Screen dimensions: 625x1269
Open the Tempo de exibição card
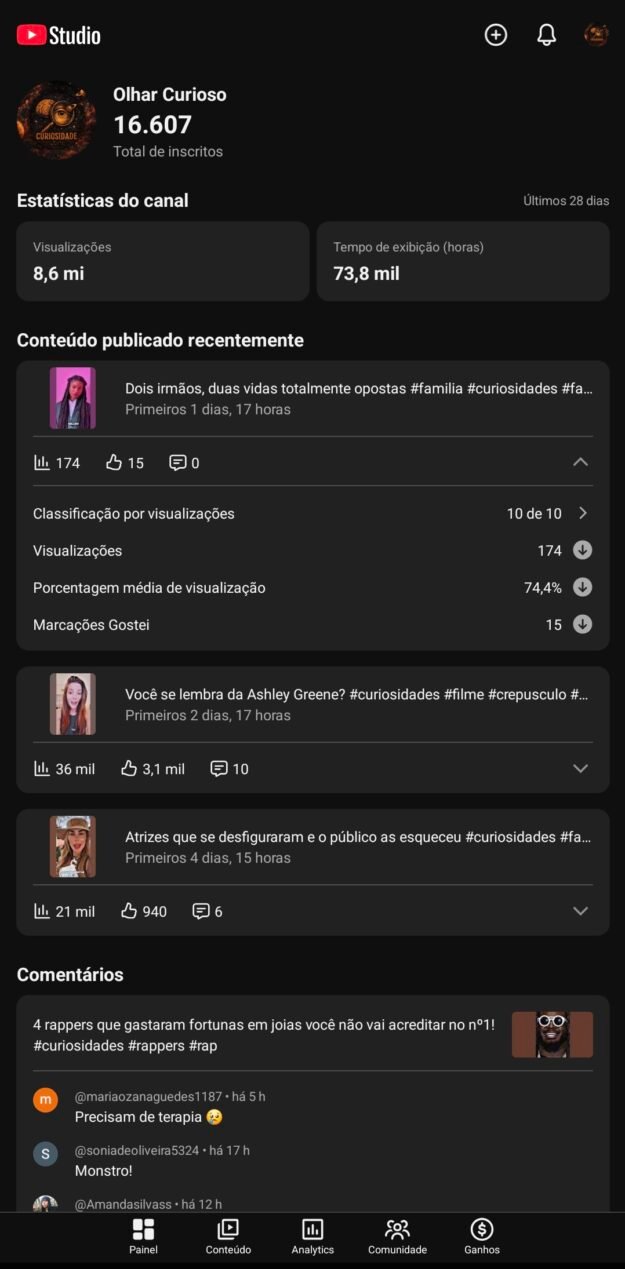coord(462,261)
